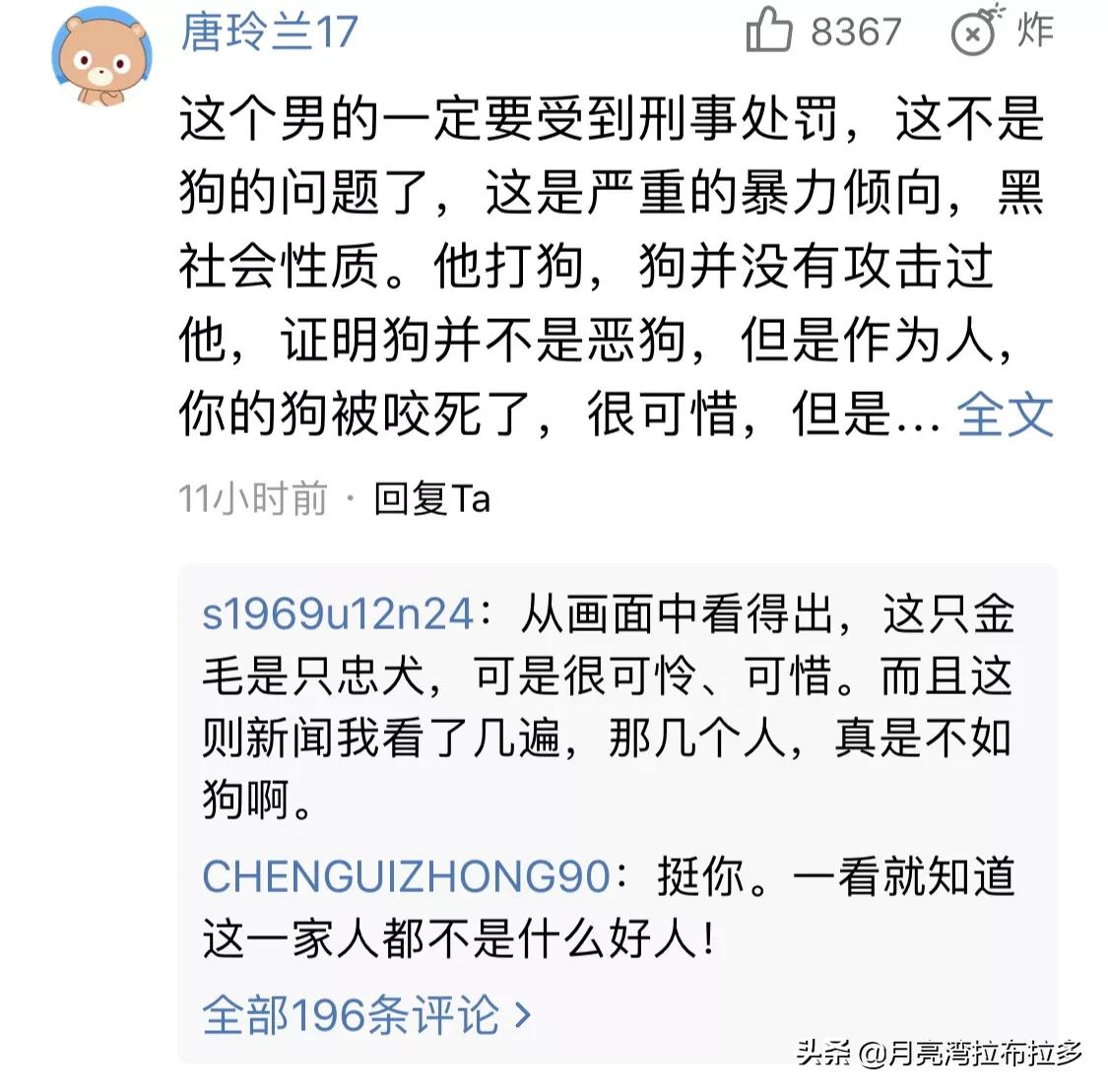
Task: Expand the comment via 全文
Action: 1005,416
